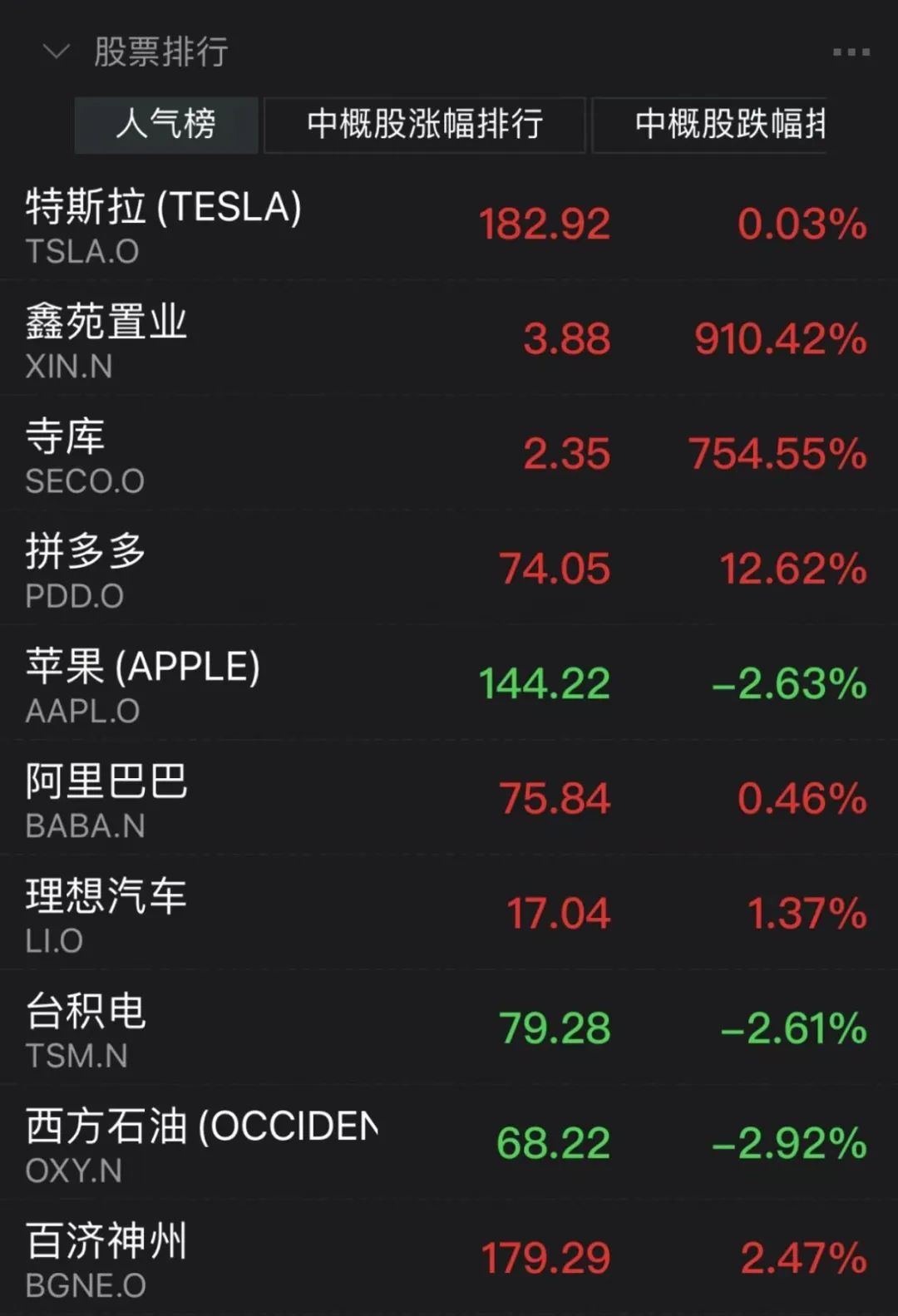Open the three-dot overflow menu
The height and width of the screenshot is (1316, 898).
pos(851,52)
